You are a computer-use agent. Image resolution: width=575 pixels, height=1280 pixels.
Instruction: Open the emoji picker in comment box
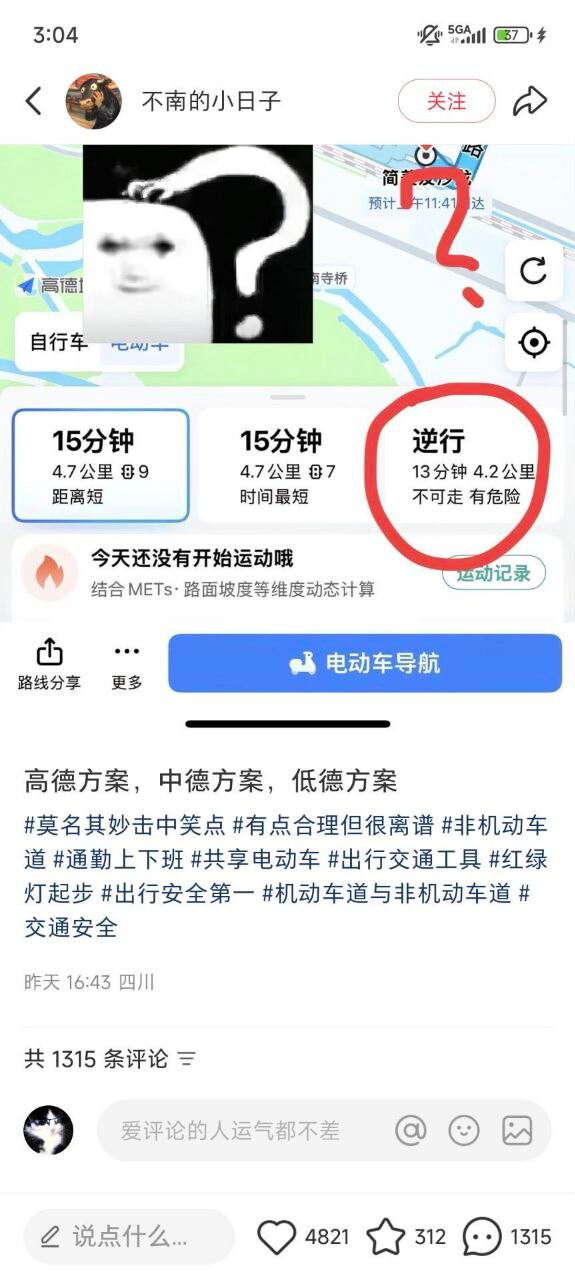point(464,1131)
